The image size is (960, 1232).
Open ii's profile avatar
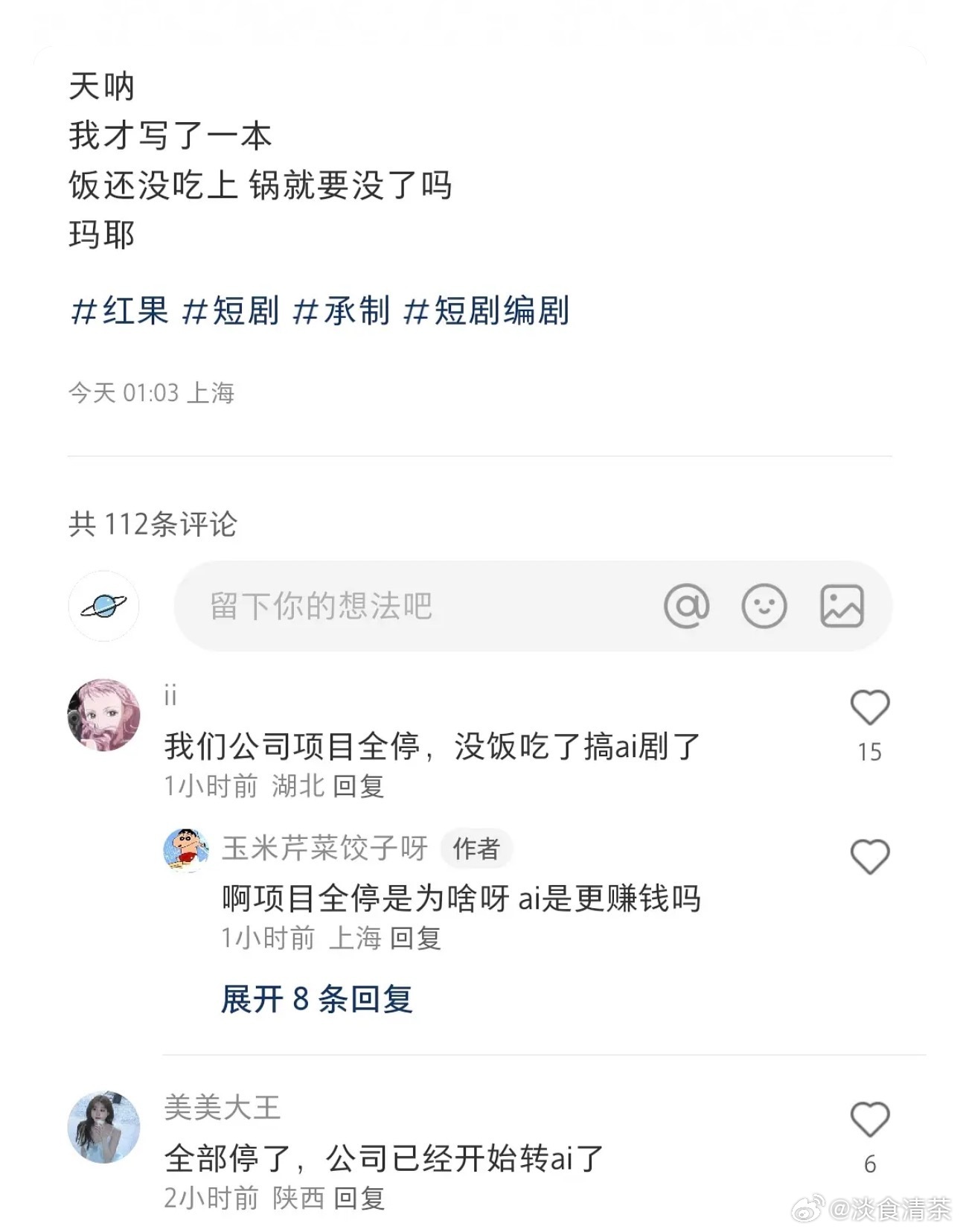click(104, 715)
